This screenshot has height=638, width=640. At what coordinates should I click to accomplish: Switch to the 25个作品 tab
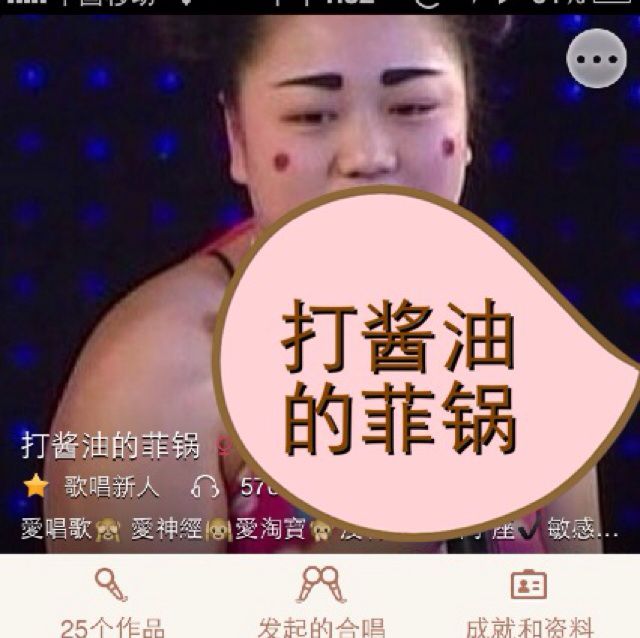coord(111,600)
